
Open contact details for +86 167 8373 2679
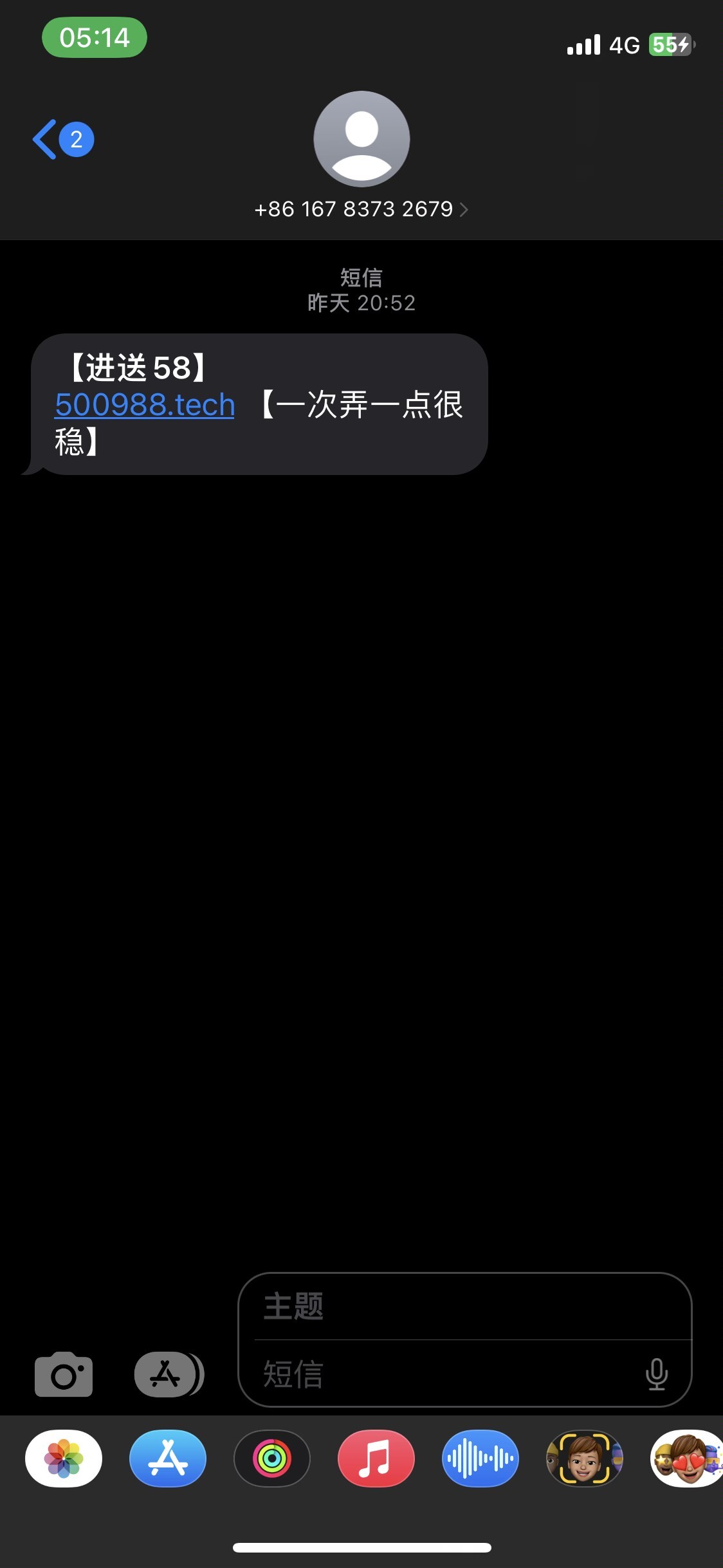361,209
